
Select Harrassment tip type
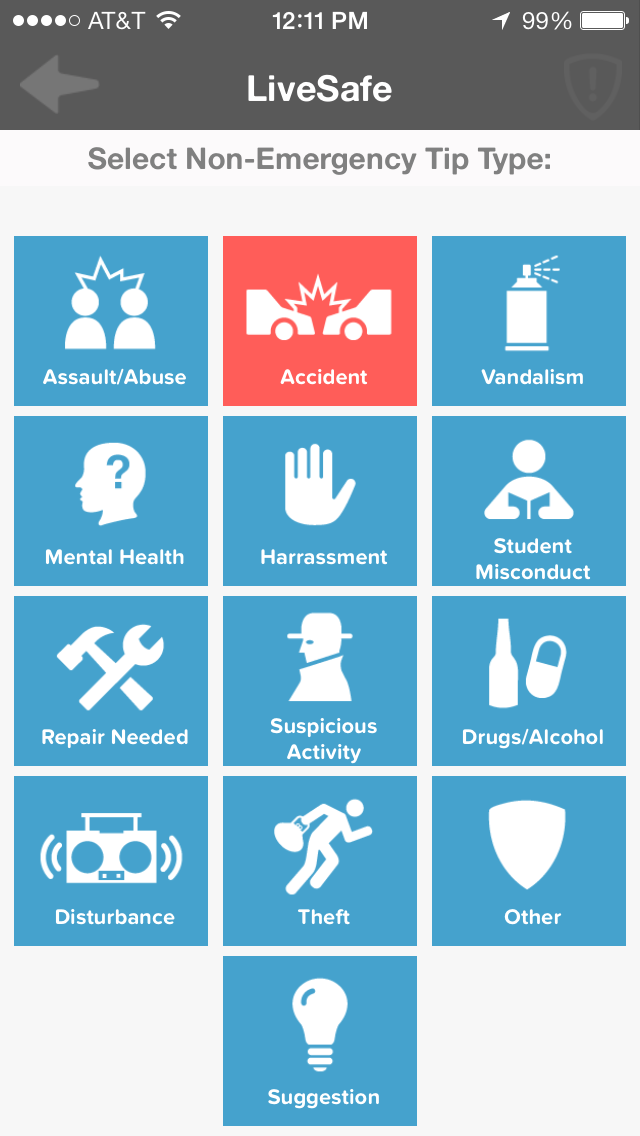(320, 501)
